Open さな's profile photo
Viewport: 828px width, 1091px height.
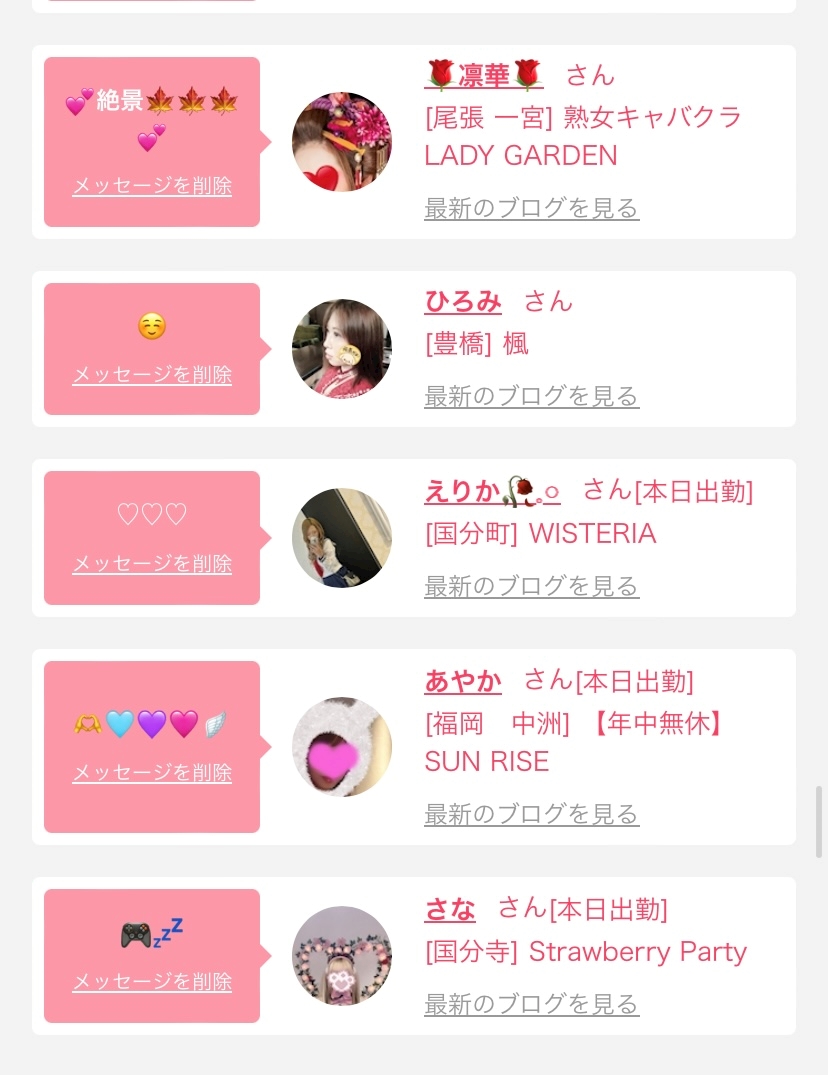(342, 956)
